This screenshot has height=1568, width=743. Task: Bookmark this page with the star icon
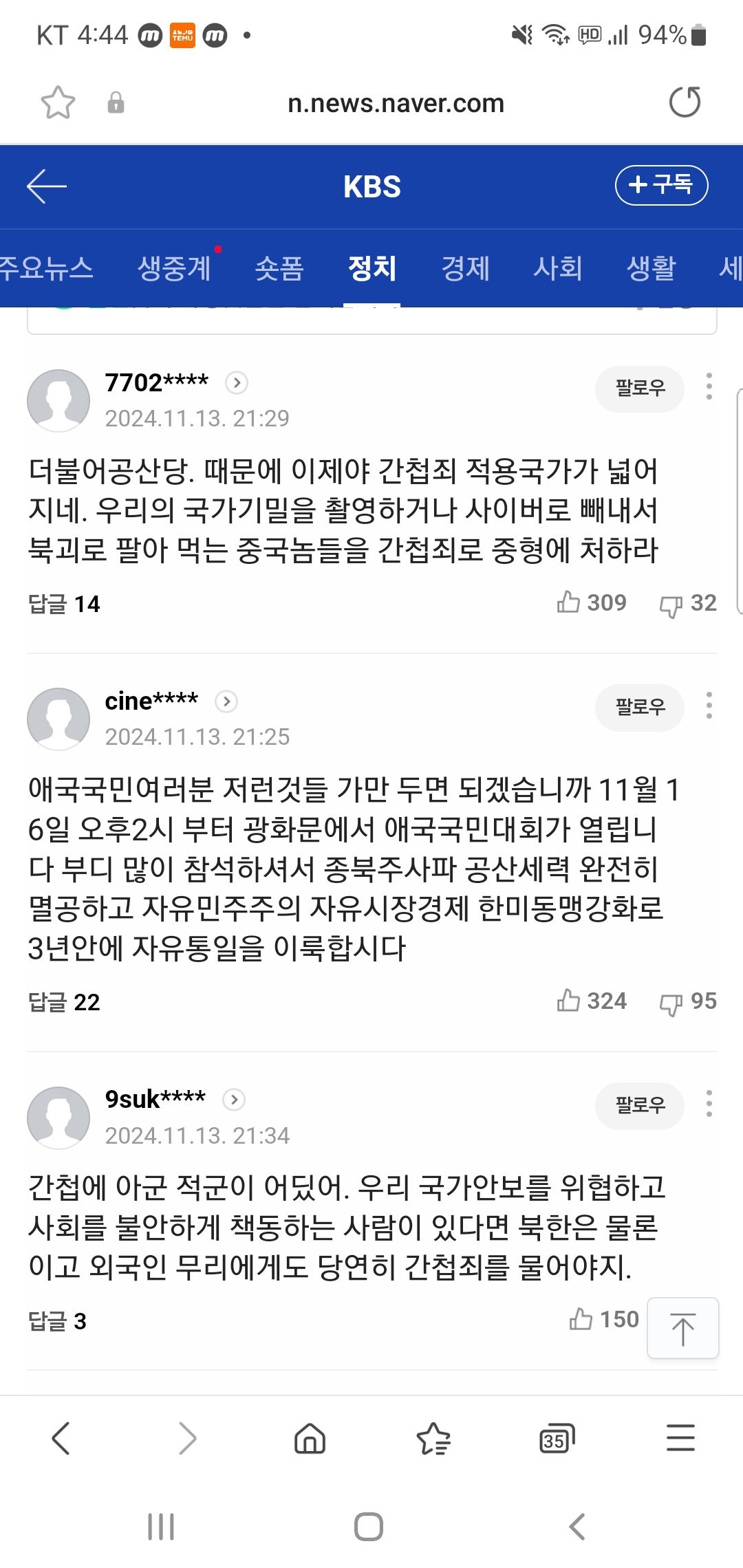tap(58, 102)
